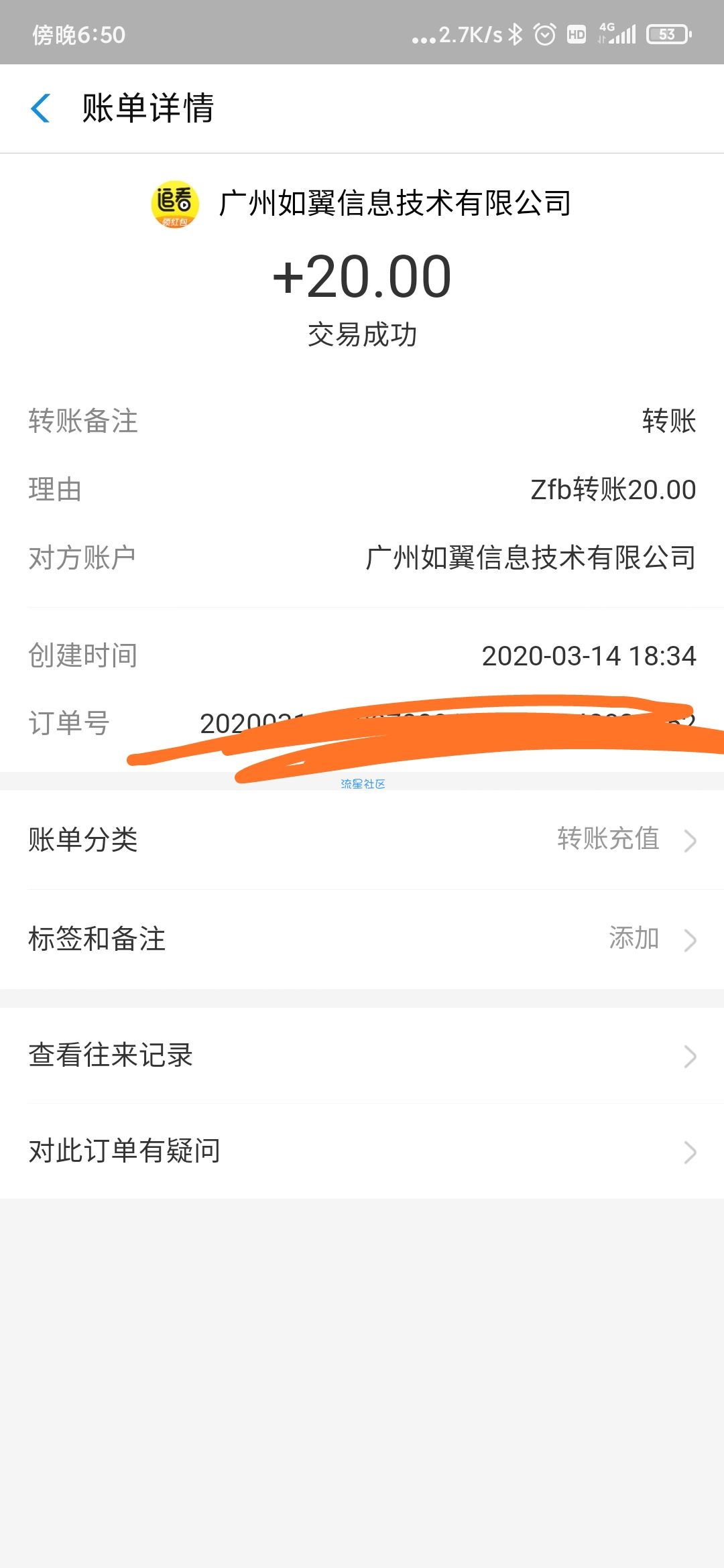Select 对此订单有疑问 help option
The width and height of the screenshot is (724, 1568).
[362, 1151]
